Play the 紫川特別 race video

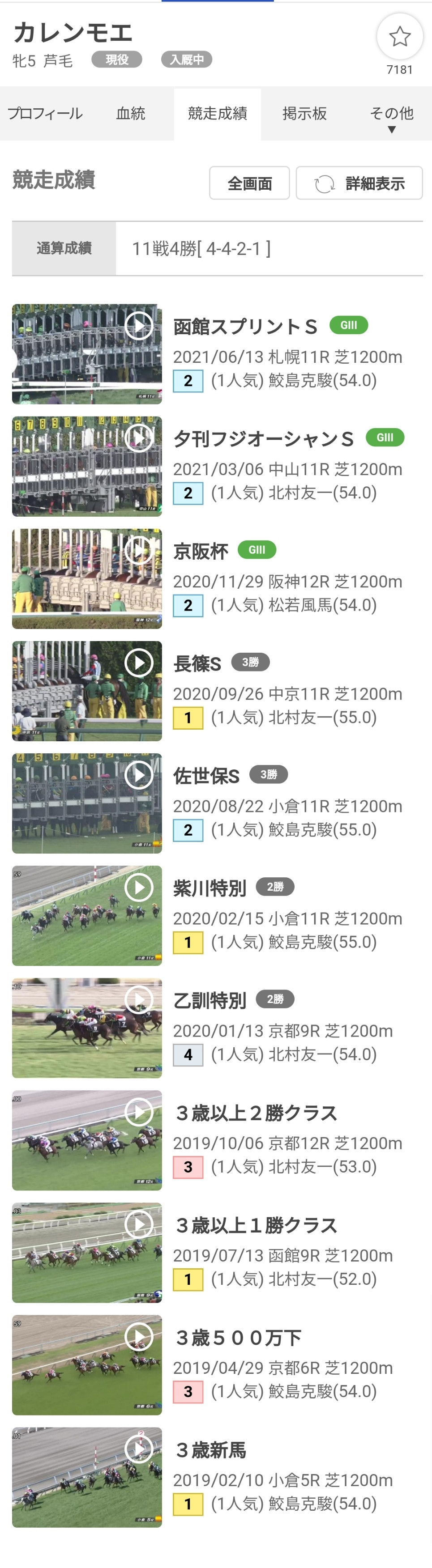[x=138, y=888]
